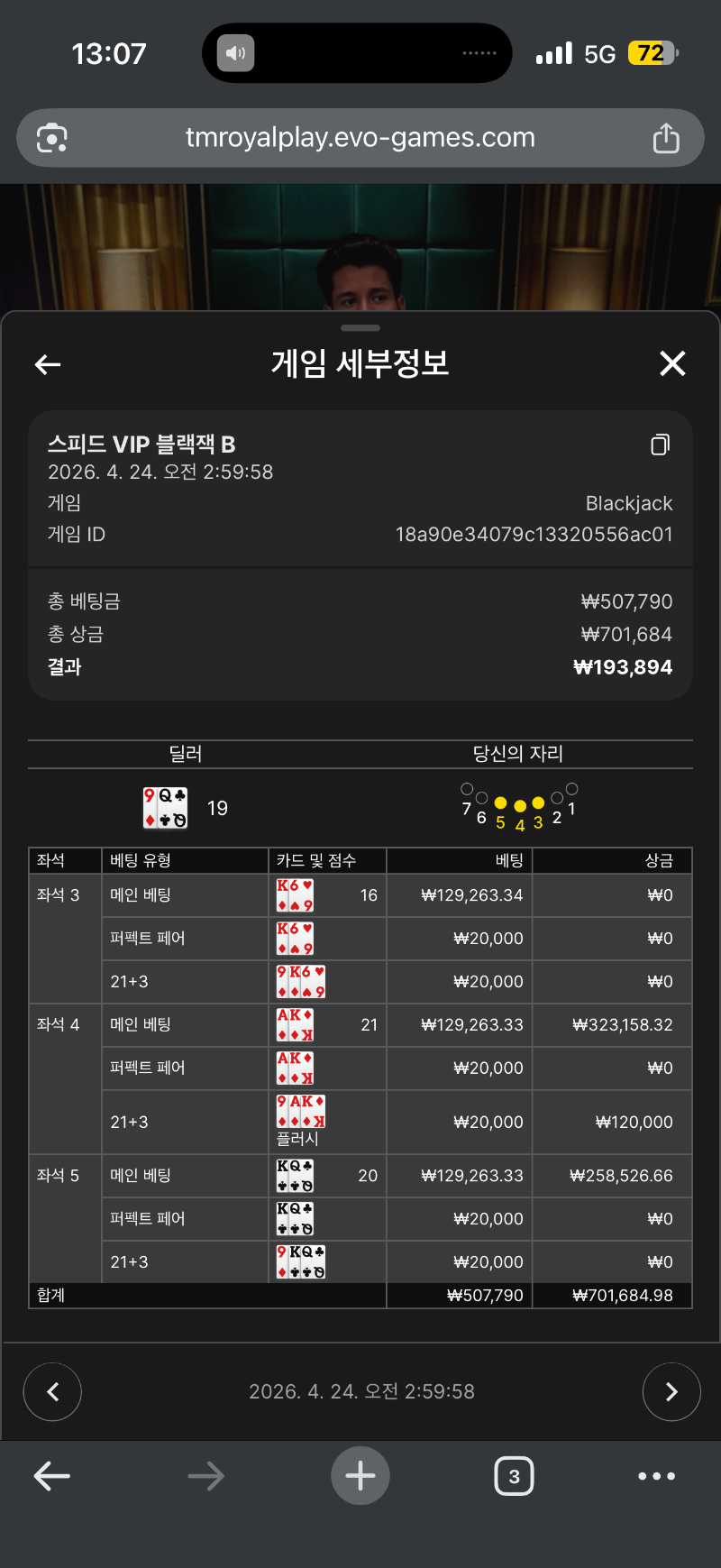
Task: Open the camera search icon in the address bar
Action: [x=52, y=138]
